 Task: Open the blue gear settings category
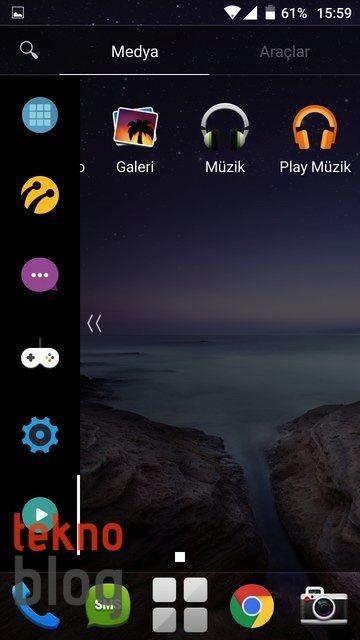click(x=40, y=435)
